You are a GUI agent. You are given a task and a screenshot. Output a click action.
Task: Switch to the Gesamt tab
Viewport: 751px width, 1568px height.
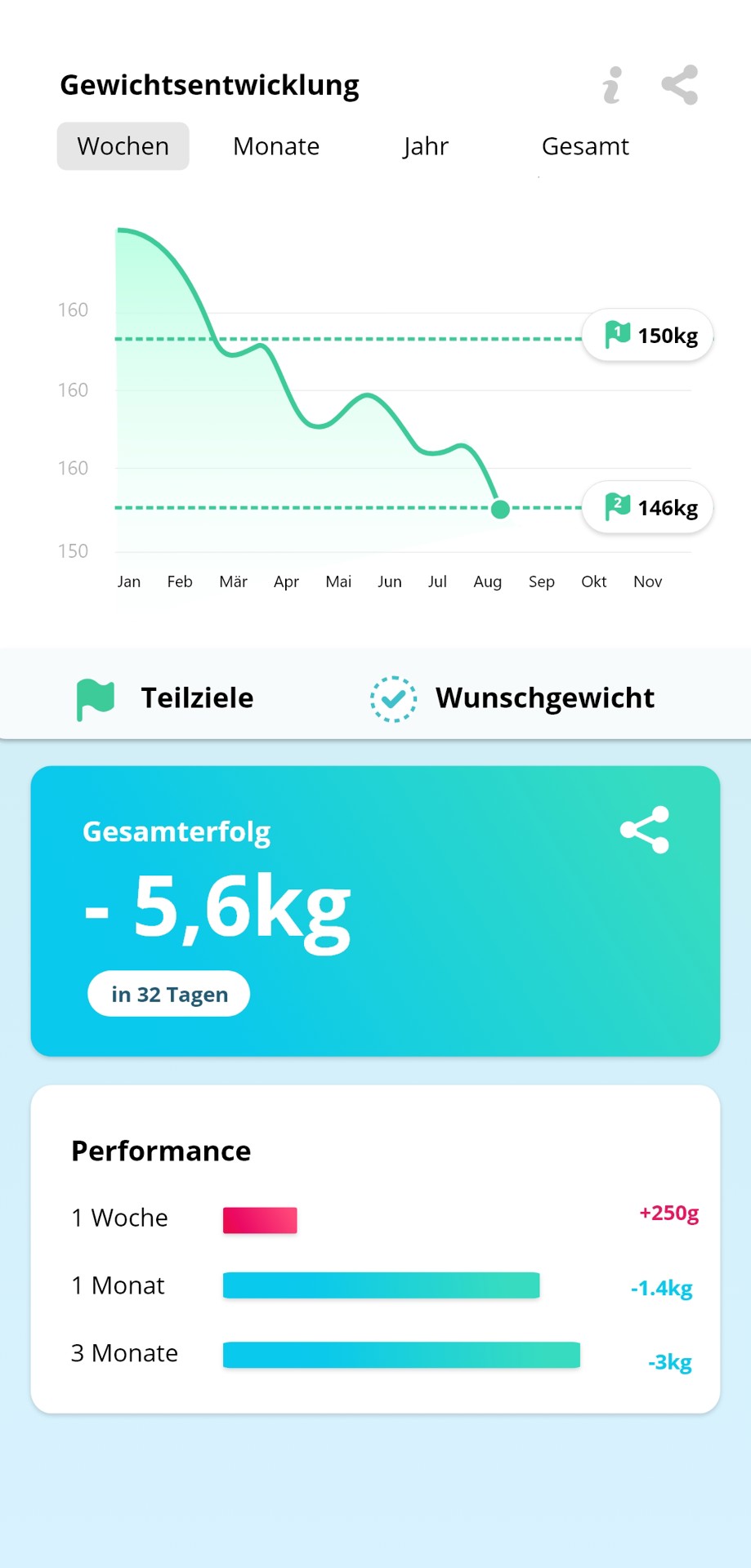(586, 146)
